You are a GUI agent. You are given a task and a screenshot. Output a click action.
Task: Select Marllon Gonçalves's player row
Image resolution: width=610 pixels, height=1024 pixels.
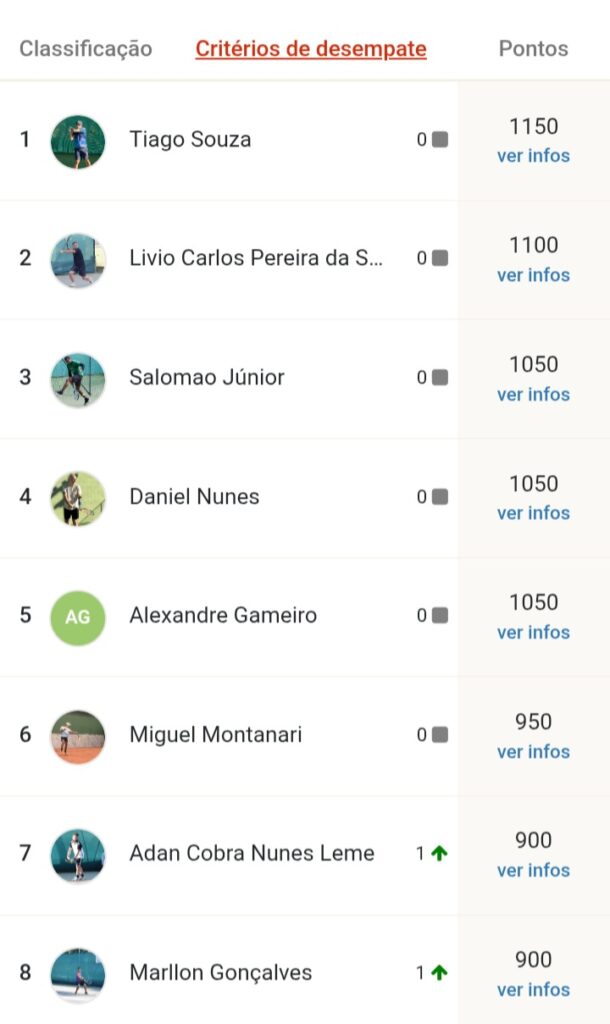(x=229, y=970)
